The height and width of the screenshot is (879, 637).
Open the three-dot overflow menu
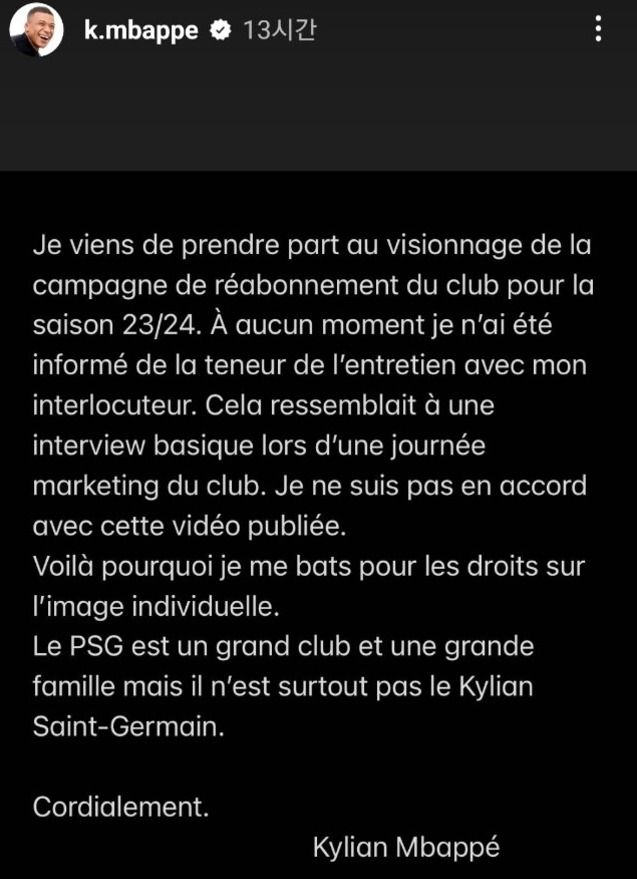coord(598,29)
